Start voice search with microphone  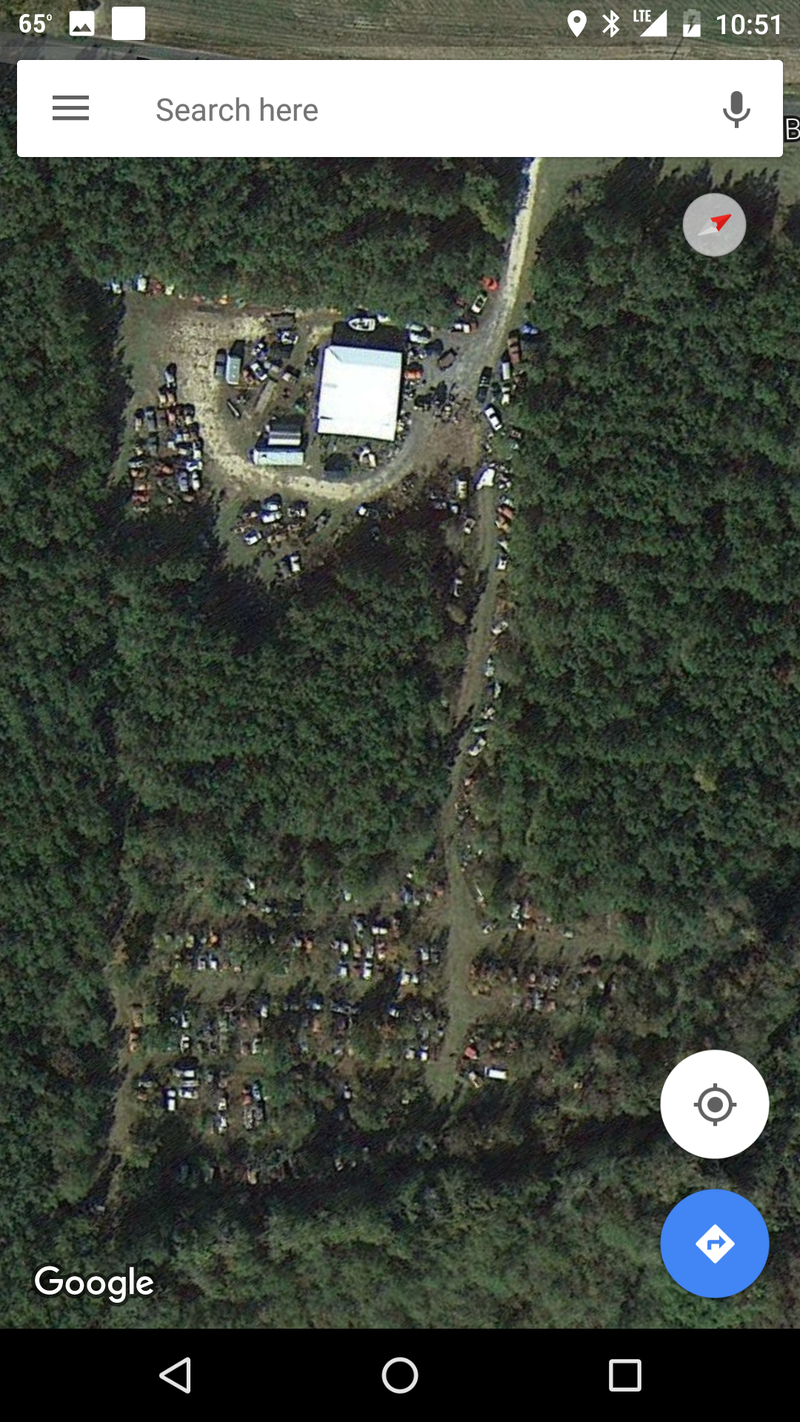pos(736,109)
